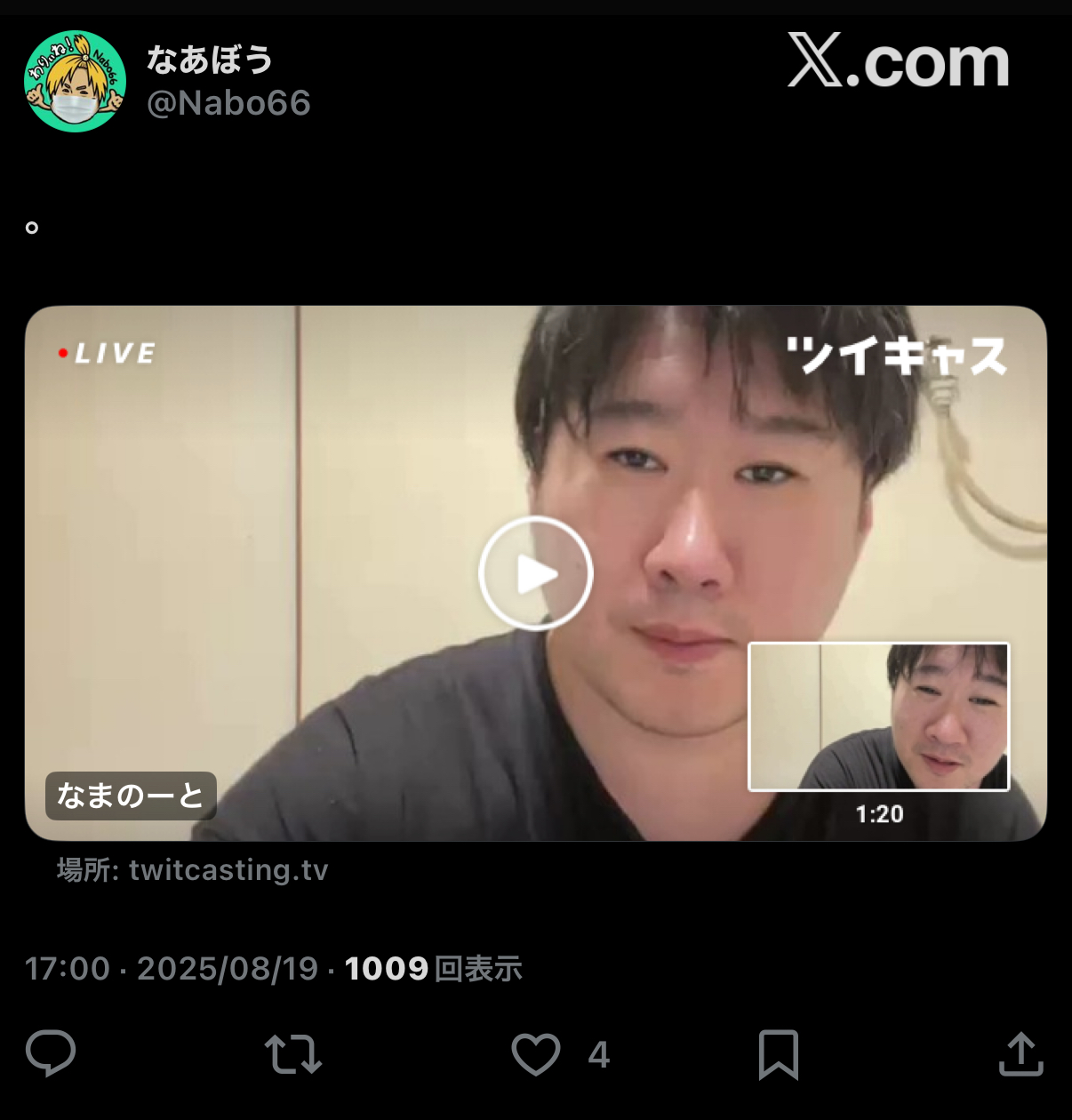Viewport: 1072px width, 1120px height.
Task: Bookmark this post
Action: click(778, 1054)
